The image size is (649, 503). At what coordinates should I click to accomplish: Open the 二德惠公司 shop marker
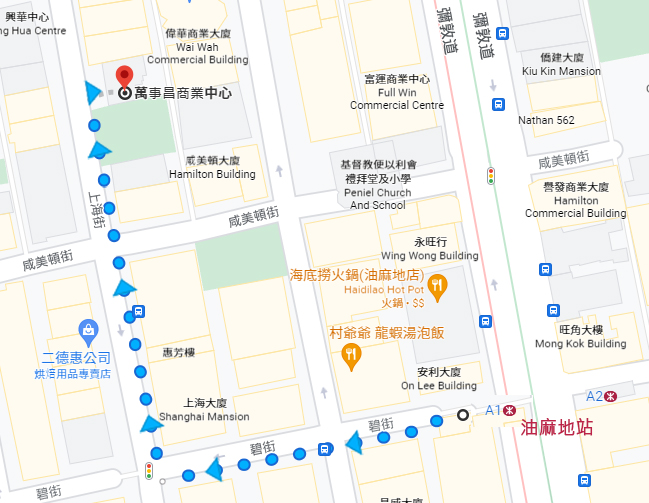89,330
